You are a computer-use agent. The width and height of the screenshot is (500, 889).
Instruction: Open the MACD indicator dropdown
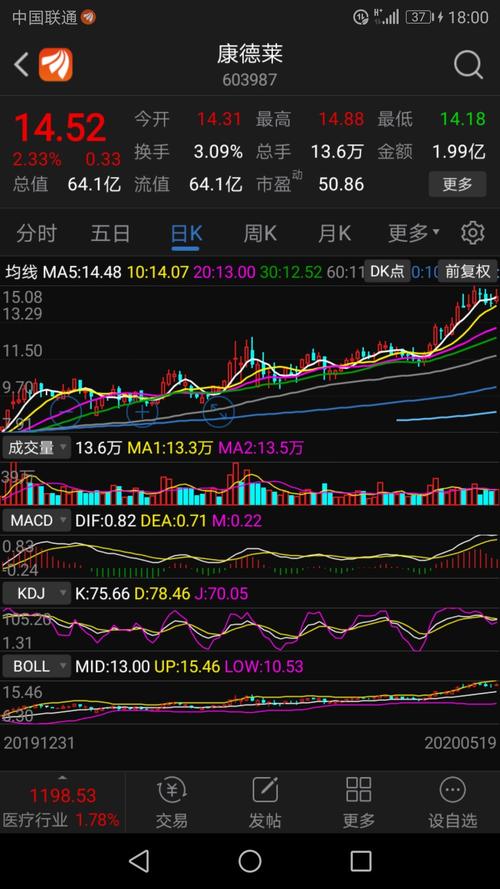pos(36,520)
